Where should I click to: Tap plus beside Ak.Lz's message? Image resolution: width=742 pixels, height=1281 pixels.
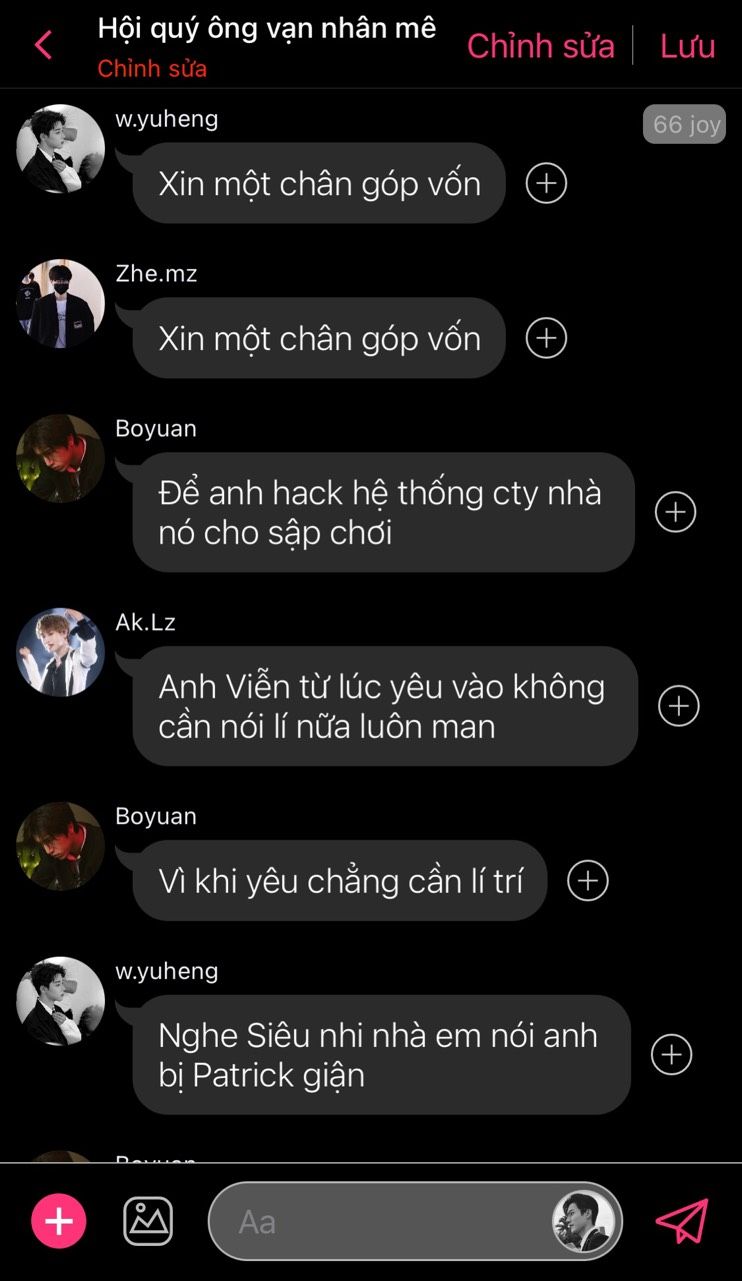point(679,706)
